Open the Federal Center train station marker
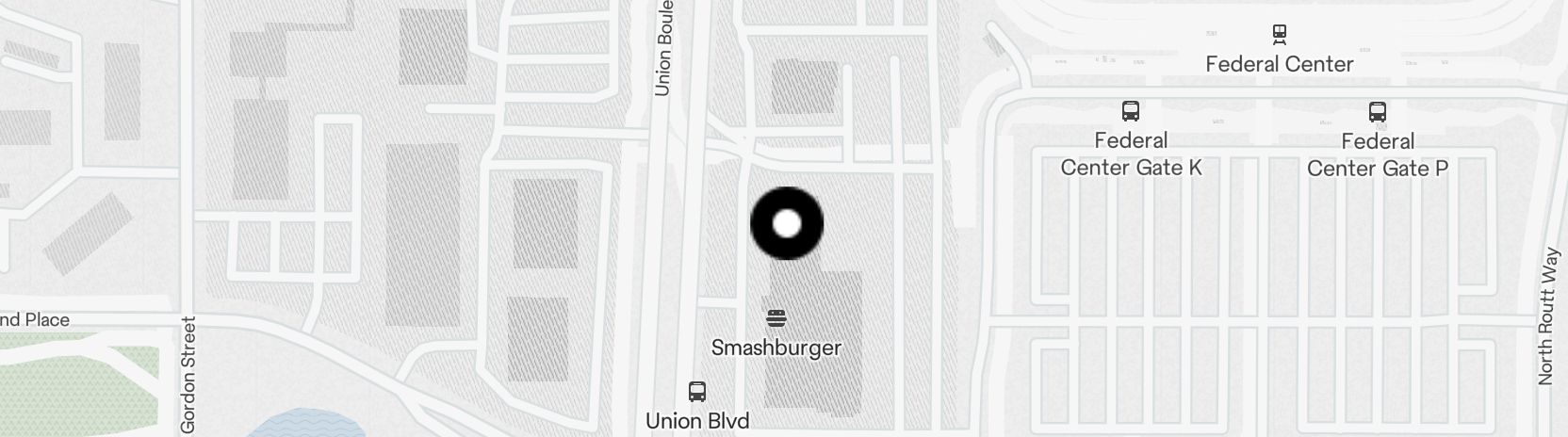Image resolution: width=1568 pixels, height=437 pixels. (x=1279, y=35)
